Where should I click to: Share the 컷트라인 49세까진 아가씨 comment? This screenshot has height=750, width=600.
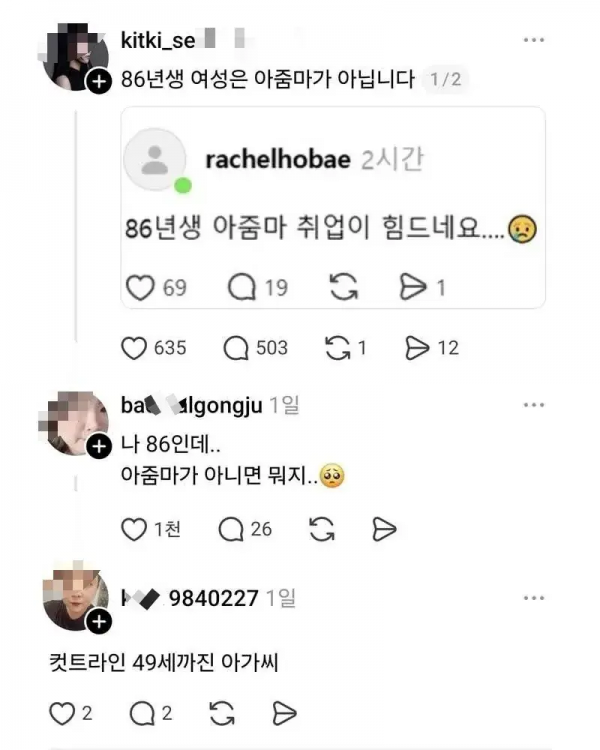285,712
